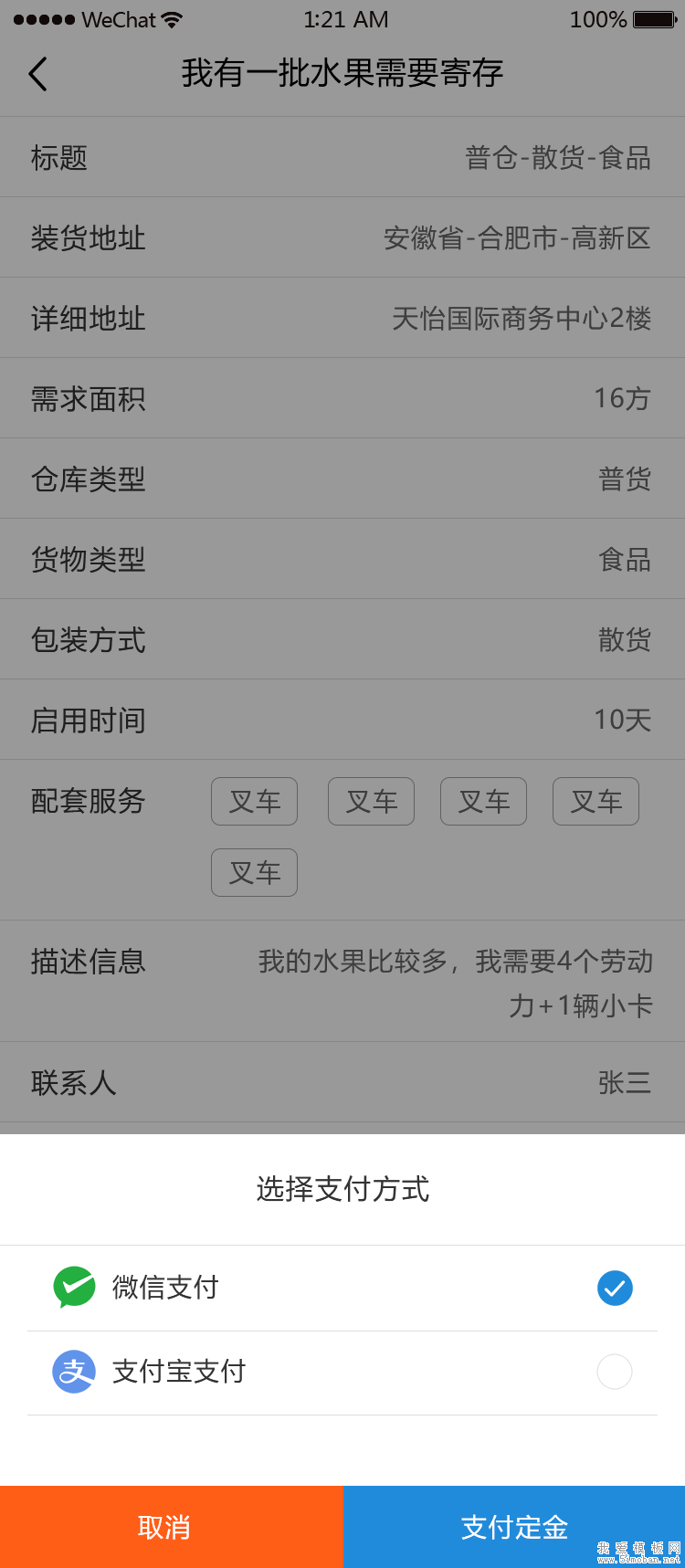Tap the battery icon at top right
The width and height of the screenshot is (685, 1568).
pos(651,17)
